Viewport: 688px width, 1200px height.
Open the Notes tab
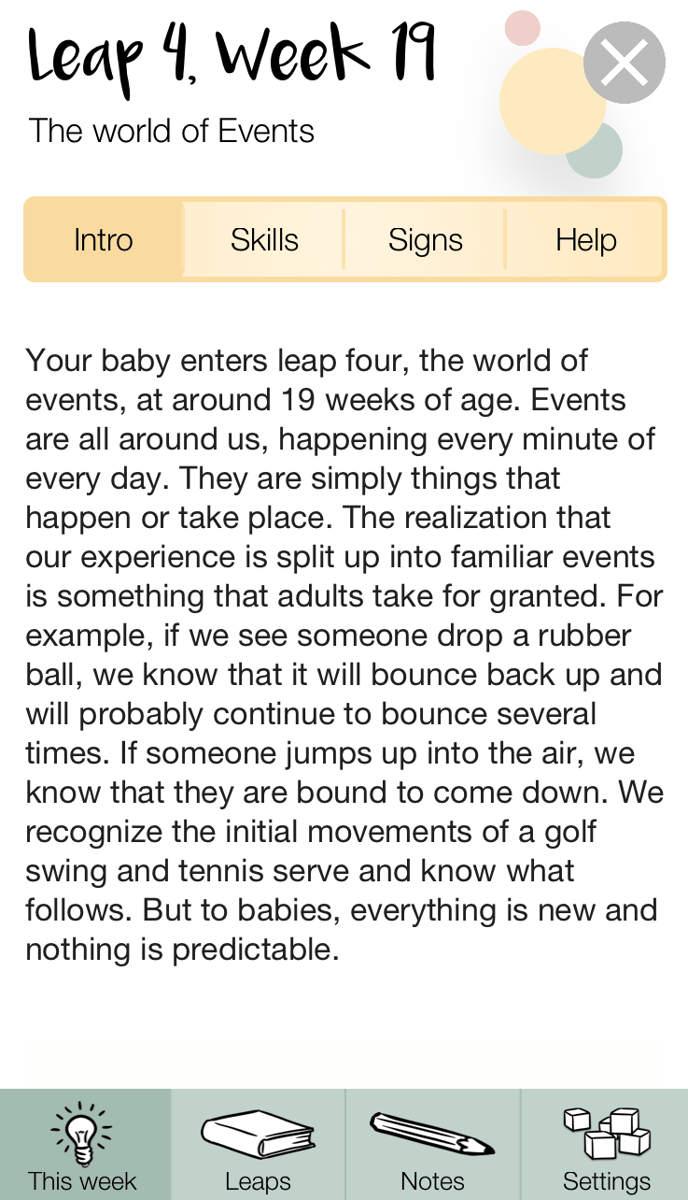tap(432, 1146)
